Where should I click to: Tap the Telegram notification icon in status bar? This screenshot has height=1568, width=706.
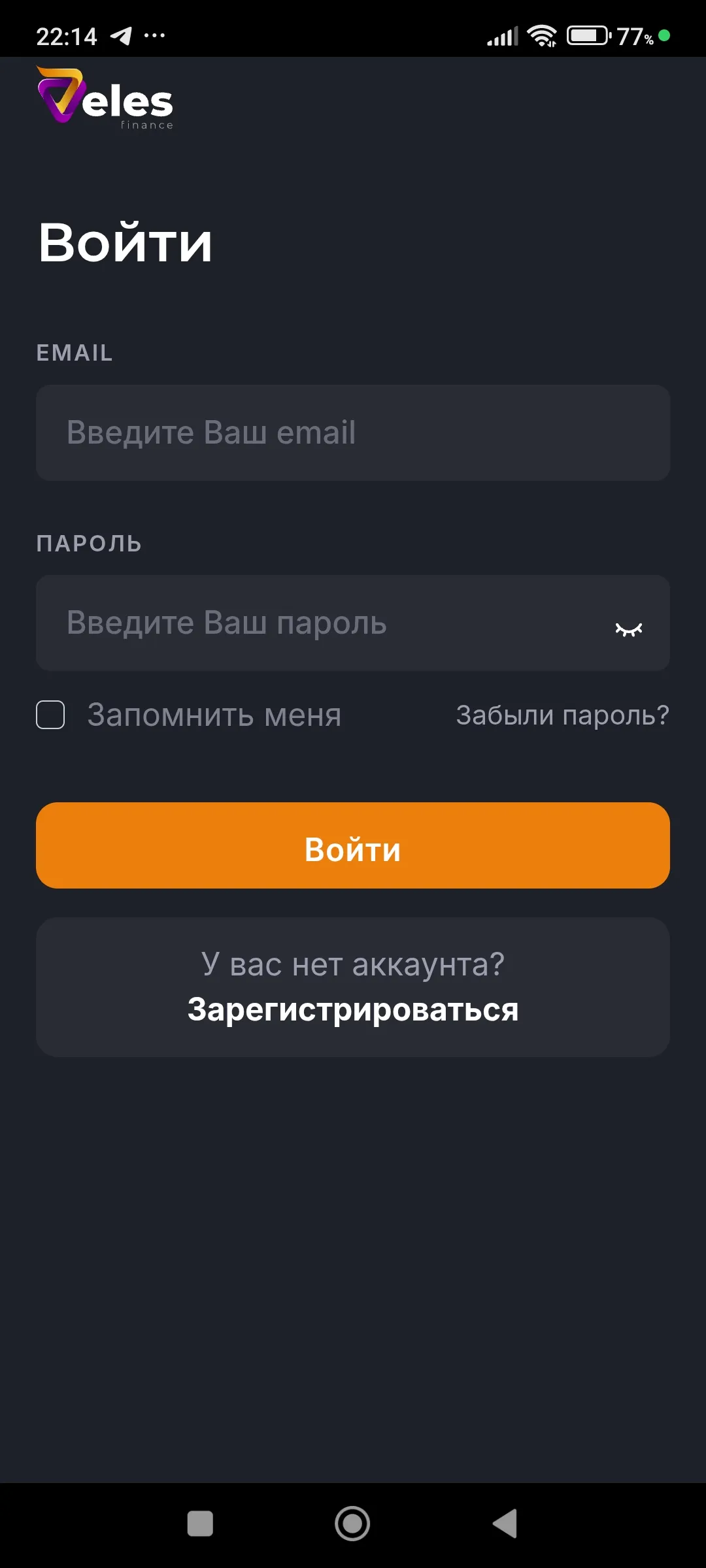(121, 36)
